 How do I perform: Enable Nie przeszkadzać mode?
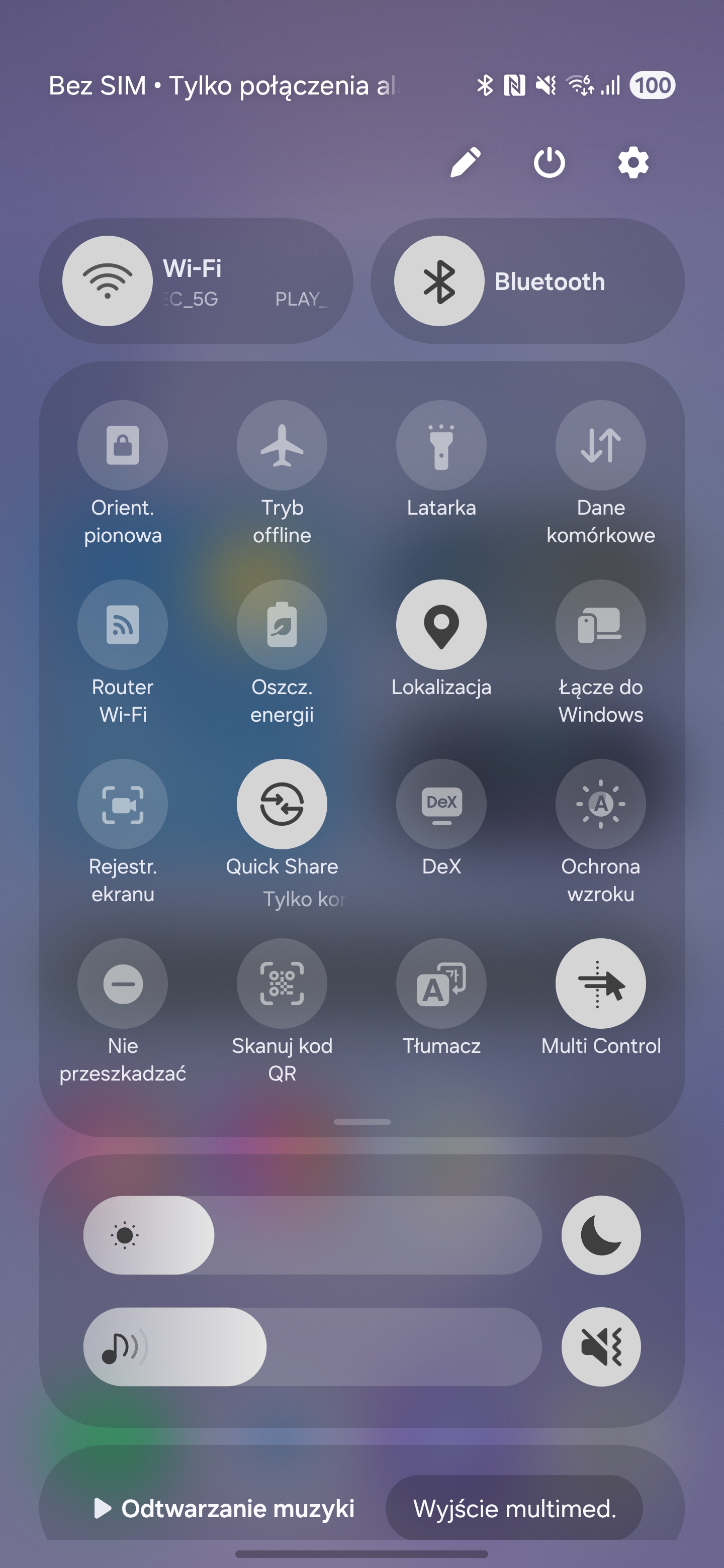(x=122, y=984)
